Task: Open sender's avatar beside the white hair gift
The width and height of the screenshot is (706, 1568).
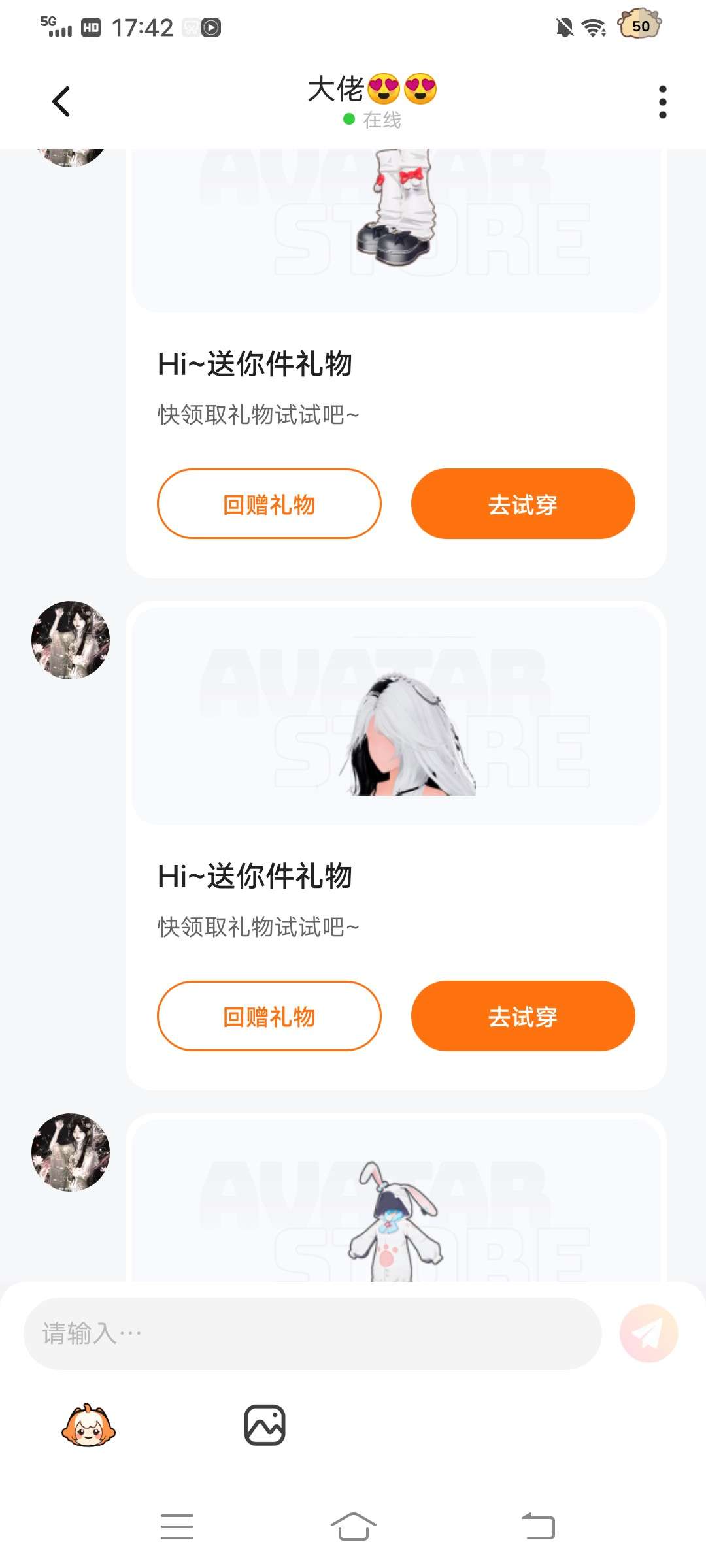Action: tap(71, 640)
